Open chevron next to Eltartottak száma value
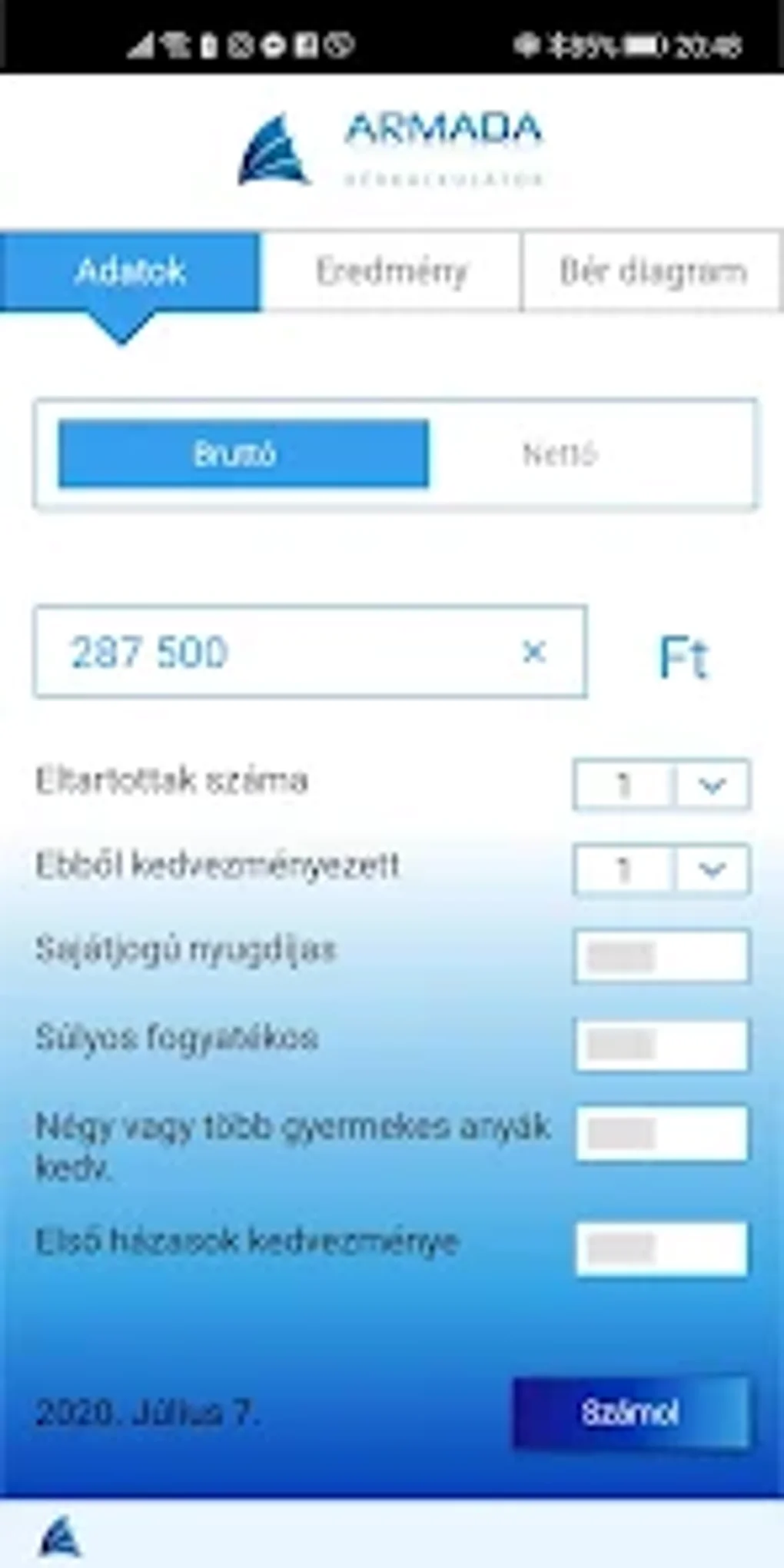784x1568 pixels. tap(711, 784)
